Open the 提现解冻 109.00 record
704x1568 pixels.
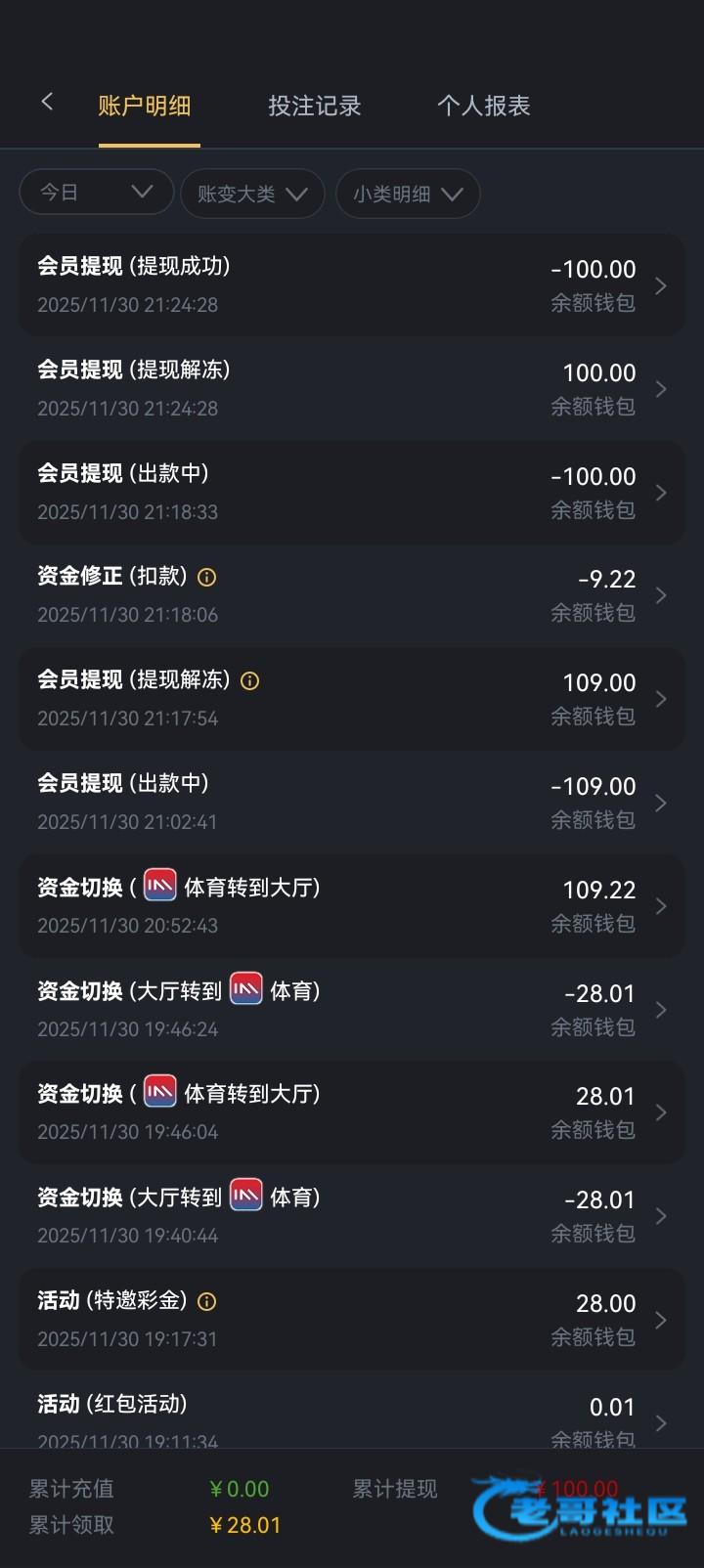tap(351, 699)
